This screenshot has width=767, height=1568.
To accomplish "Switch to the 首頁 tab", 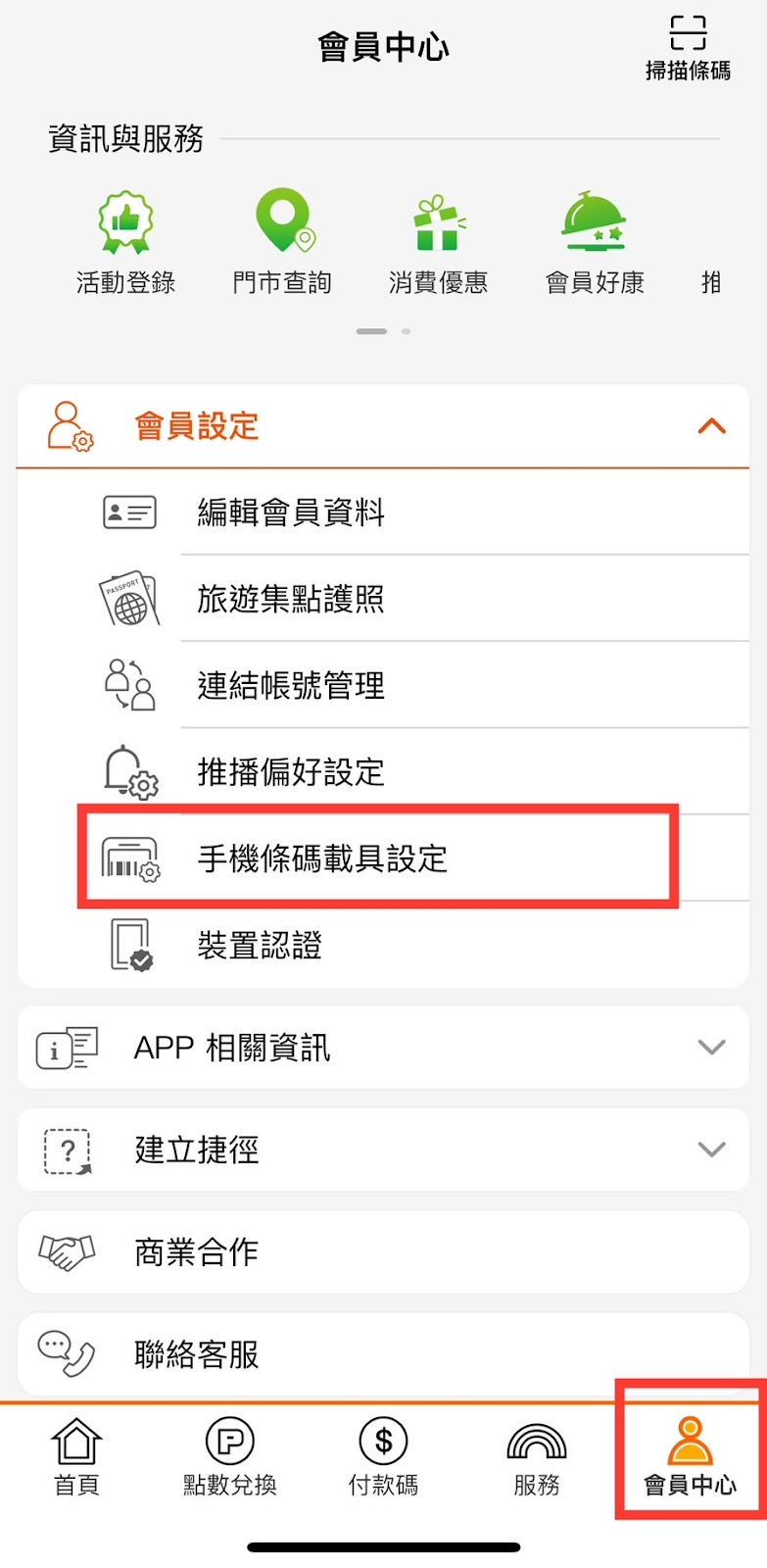I will (76, 1457).
